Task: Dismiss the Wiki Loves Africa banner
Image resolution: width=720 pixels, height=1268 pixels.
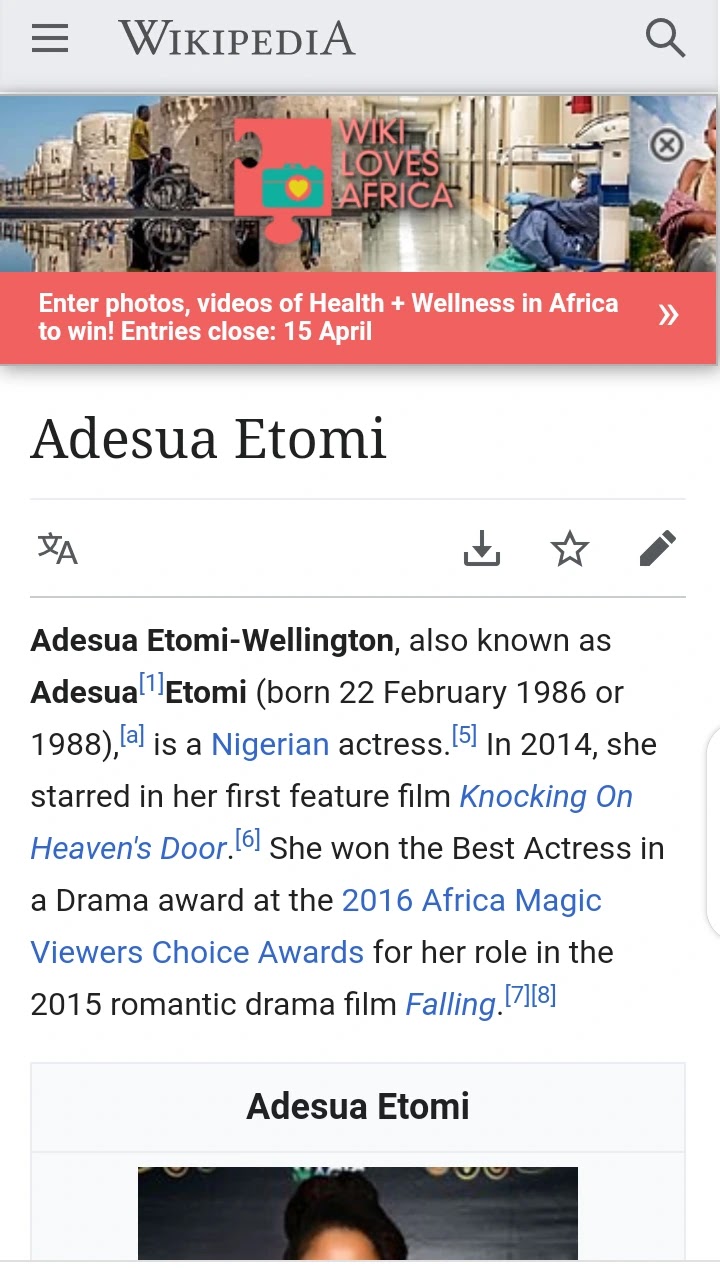Action: coord(666,146)
